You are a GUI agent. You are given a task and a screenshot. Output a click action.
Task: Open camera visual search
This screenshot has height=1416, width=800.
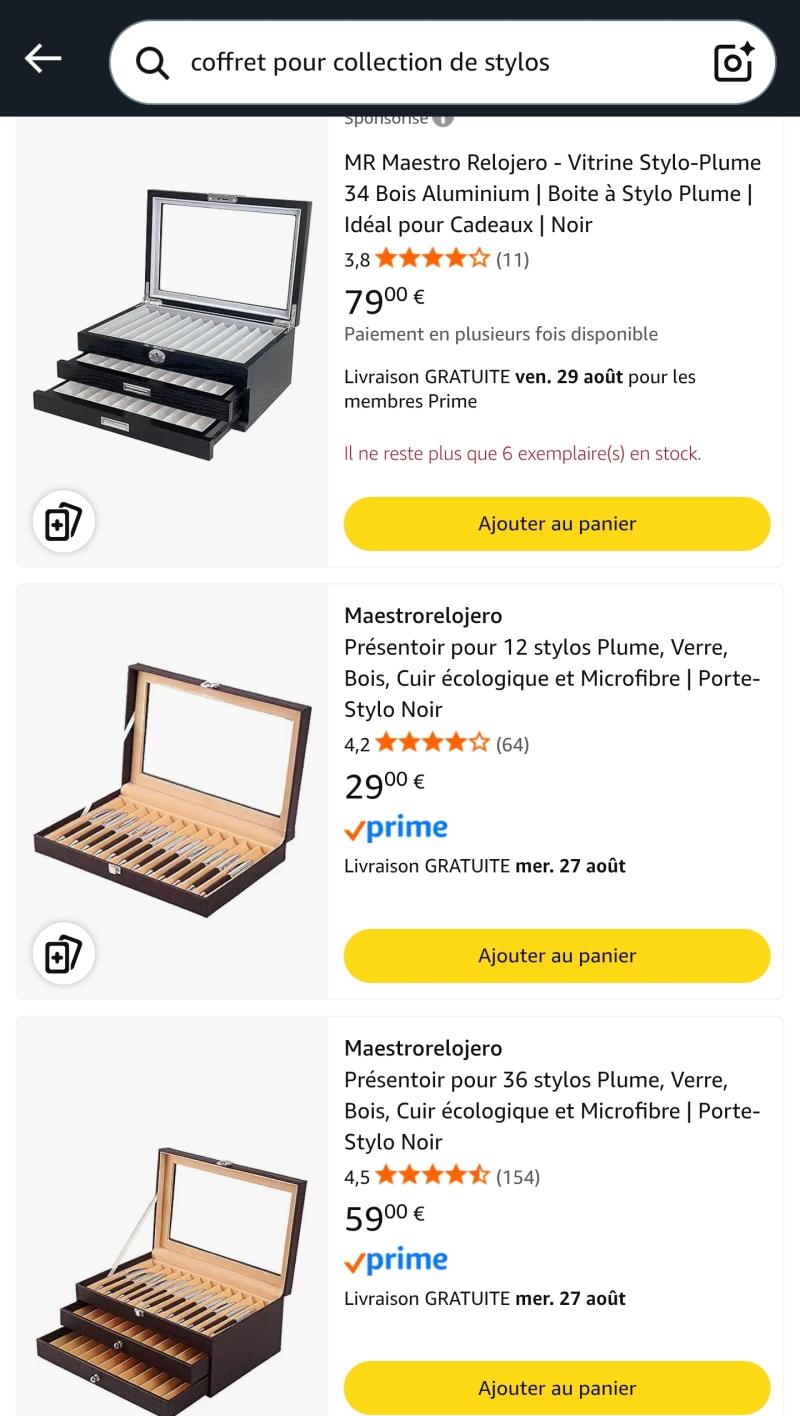[x=733, y=62]
